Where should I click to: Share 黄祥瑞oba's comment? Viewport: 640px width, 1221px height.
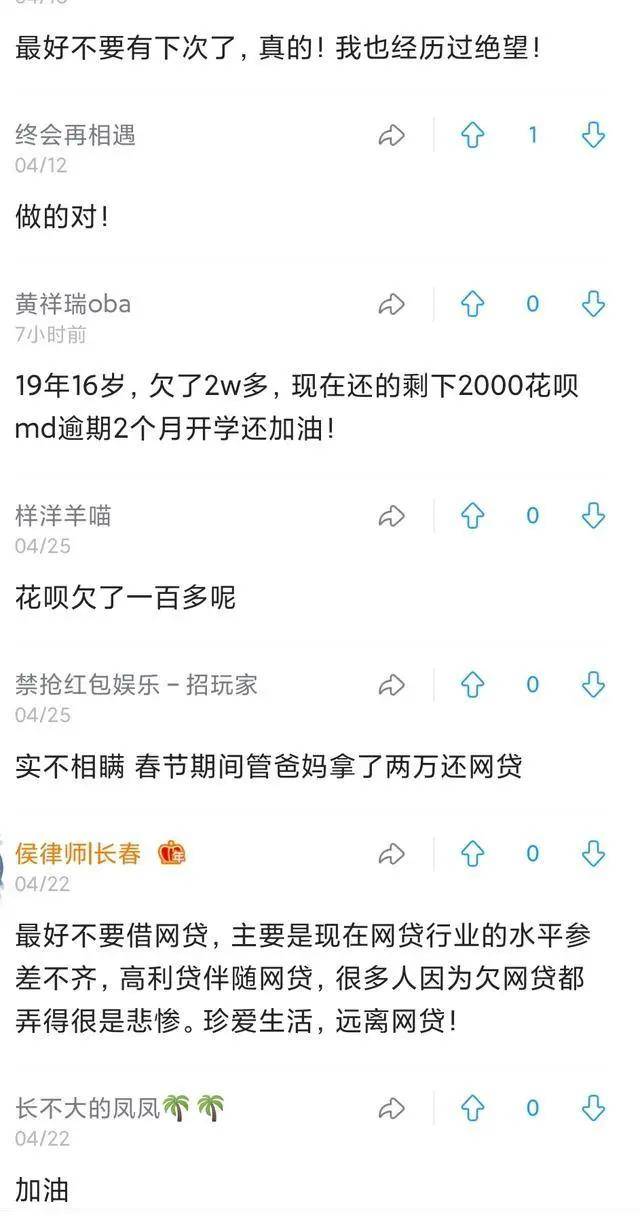(x=391, y=304)
